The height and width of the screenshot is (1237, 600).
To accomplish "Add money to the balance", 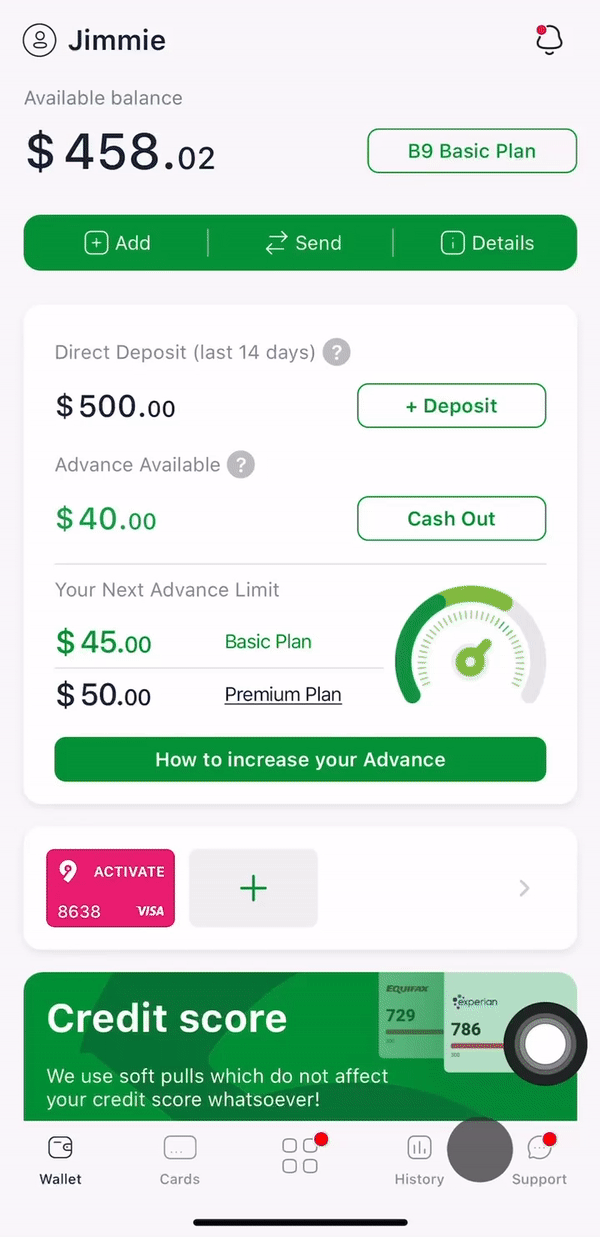I will click(x=117, y=243).
